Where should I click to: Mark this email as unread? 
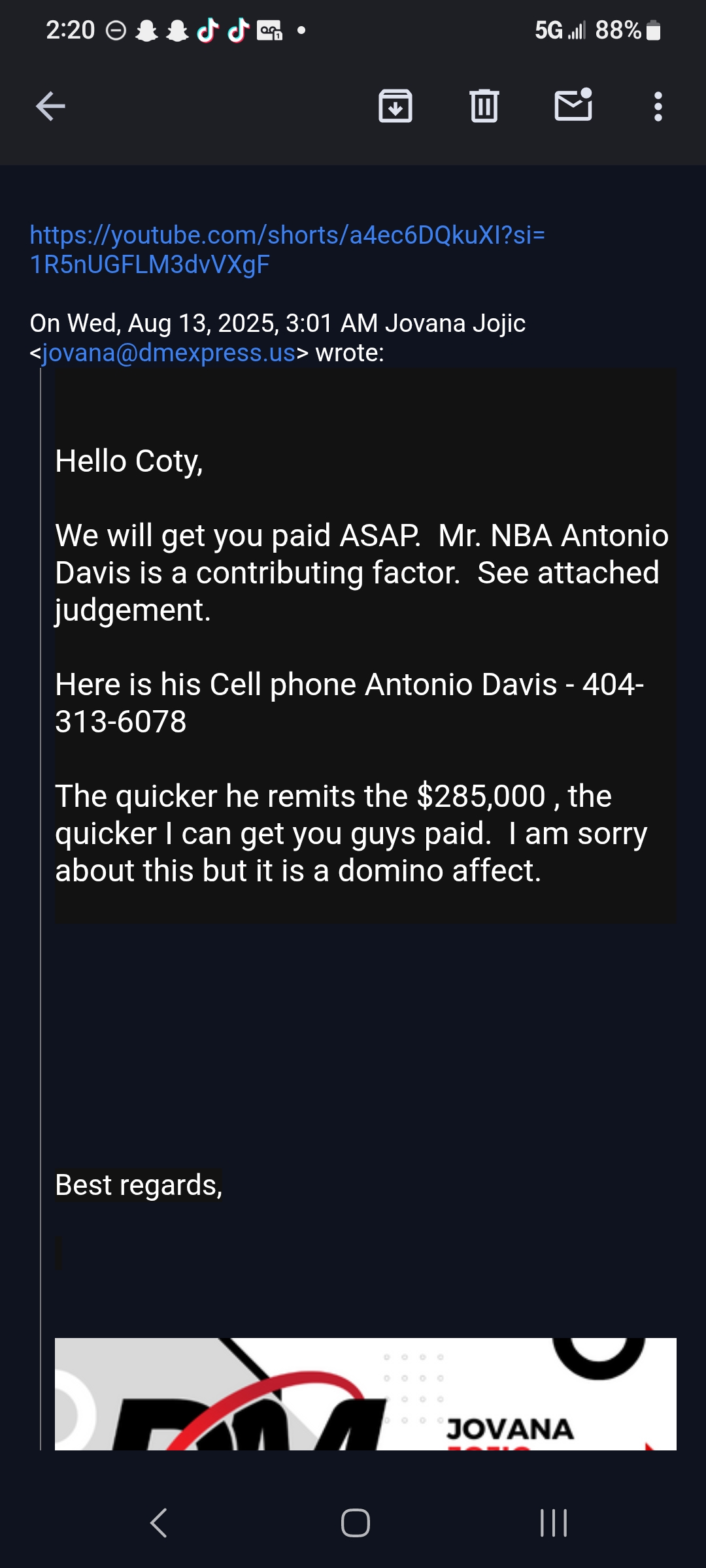tap(573, 105)
